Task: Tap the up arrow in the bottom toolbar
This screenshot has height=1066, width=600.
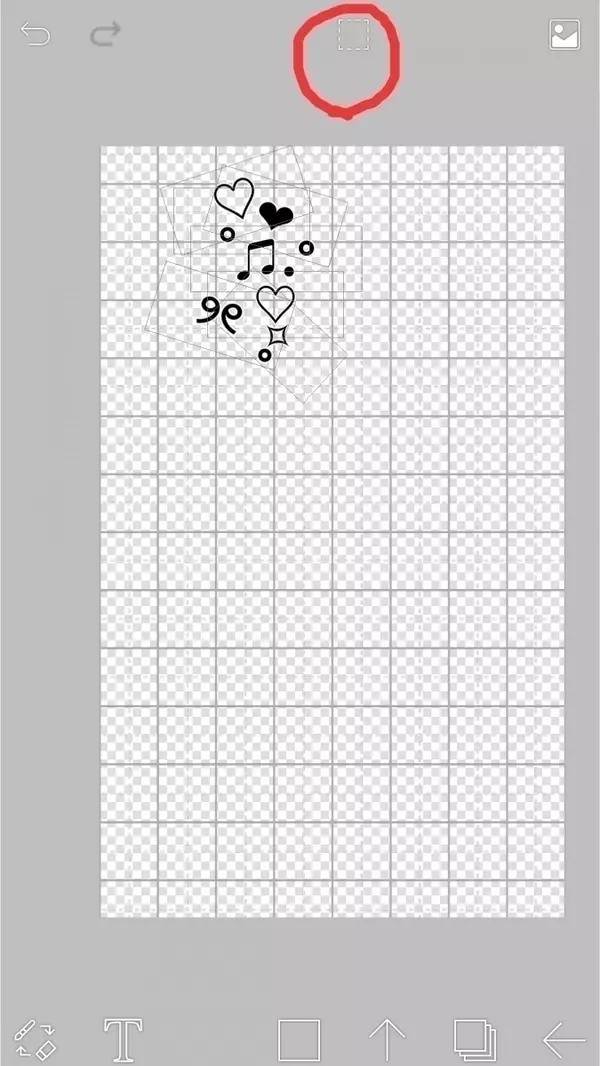Action: 387,1040
